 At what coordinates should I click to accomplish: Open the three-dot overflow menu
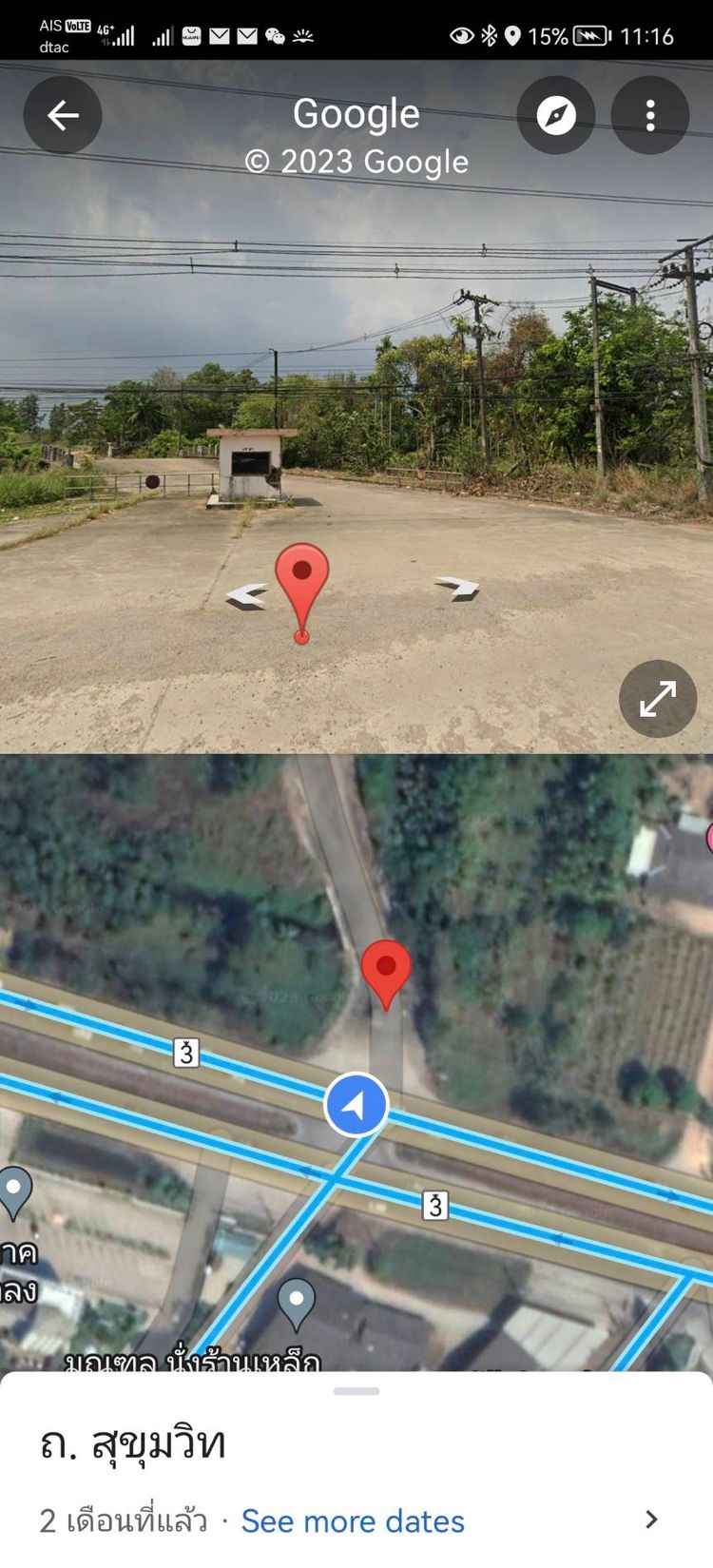coord(650,115)
